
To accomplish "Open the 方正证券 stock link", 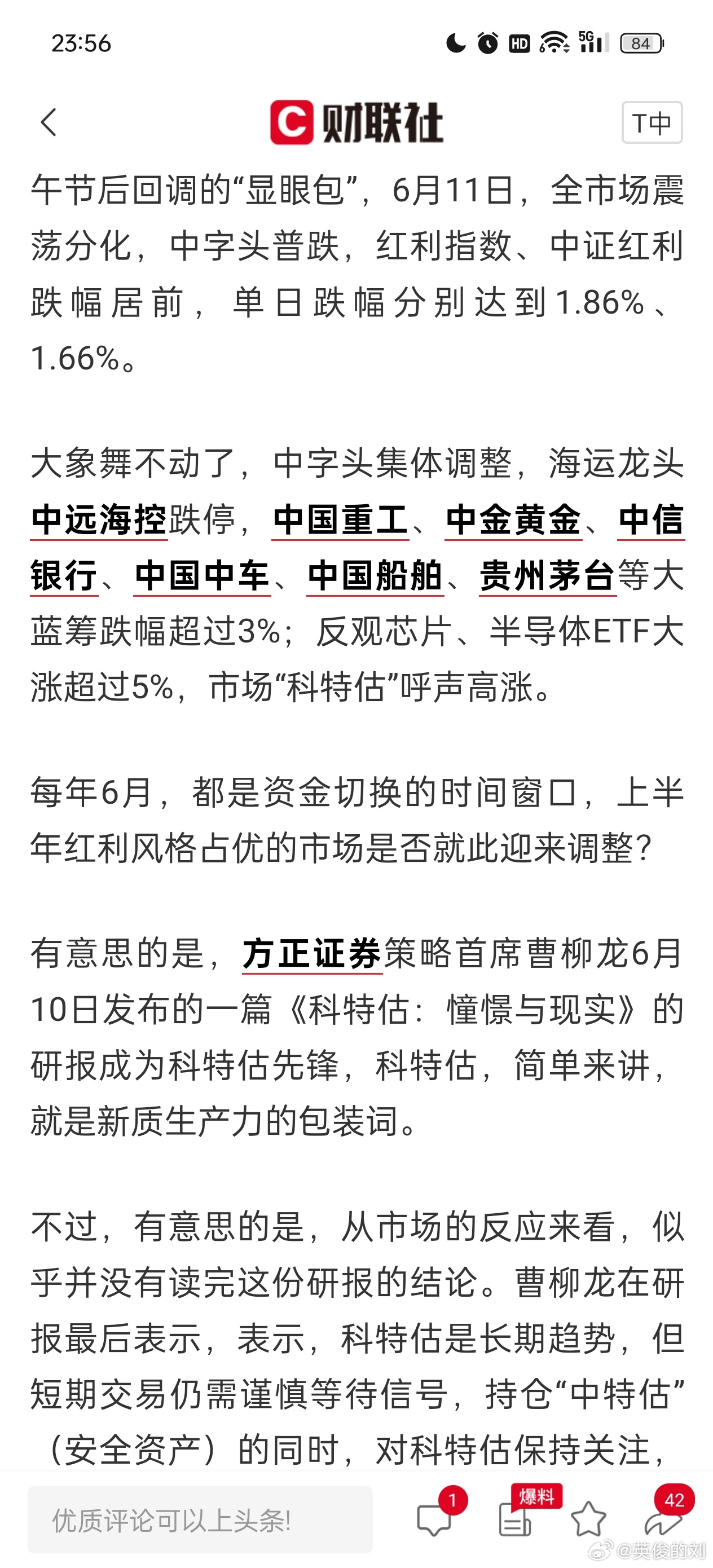I will pyautogui.click(x=312, y=953).
